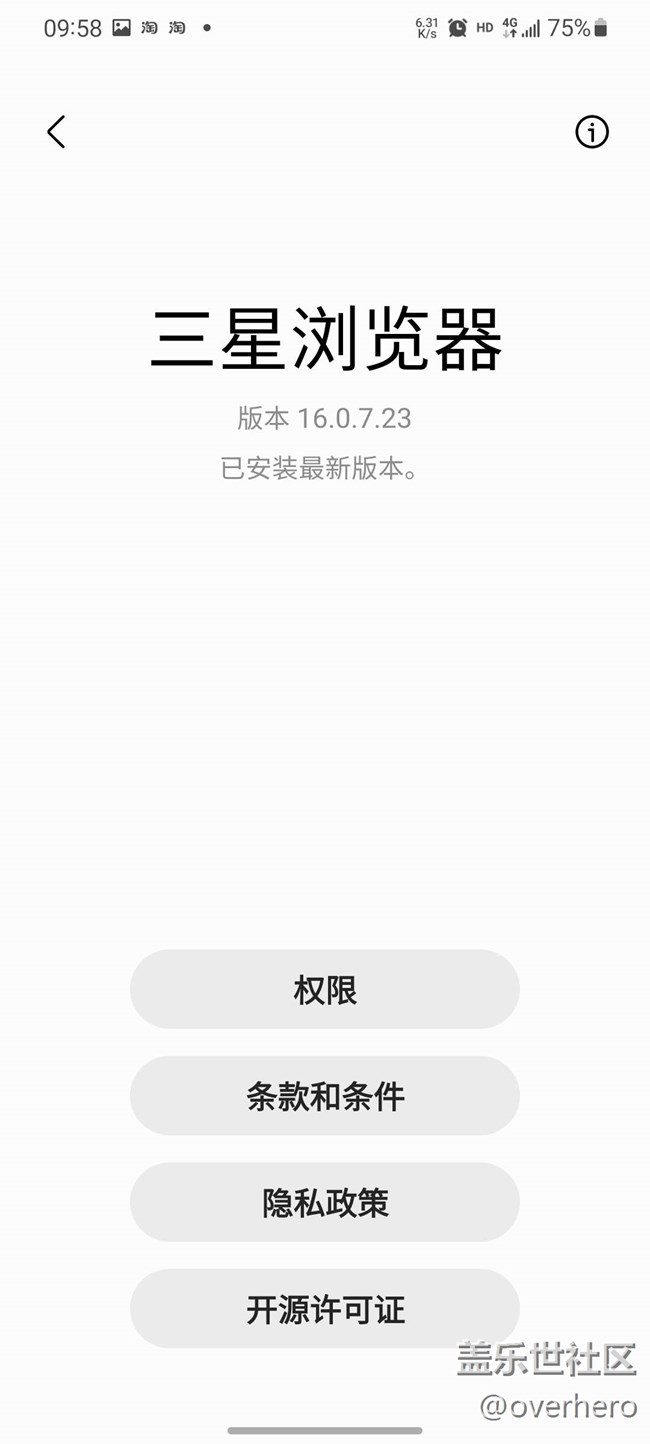
Task: Go back using the top-left arrow
Action: 56,132
